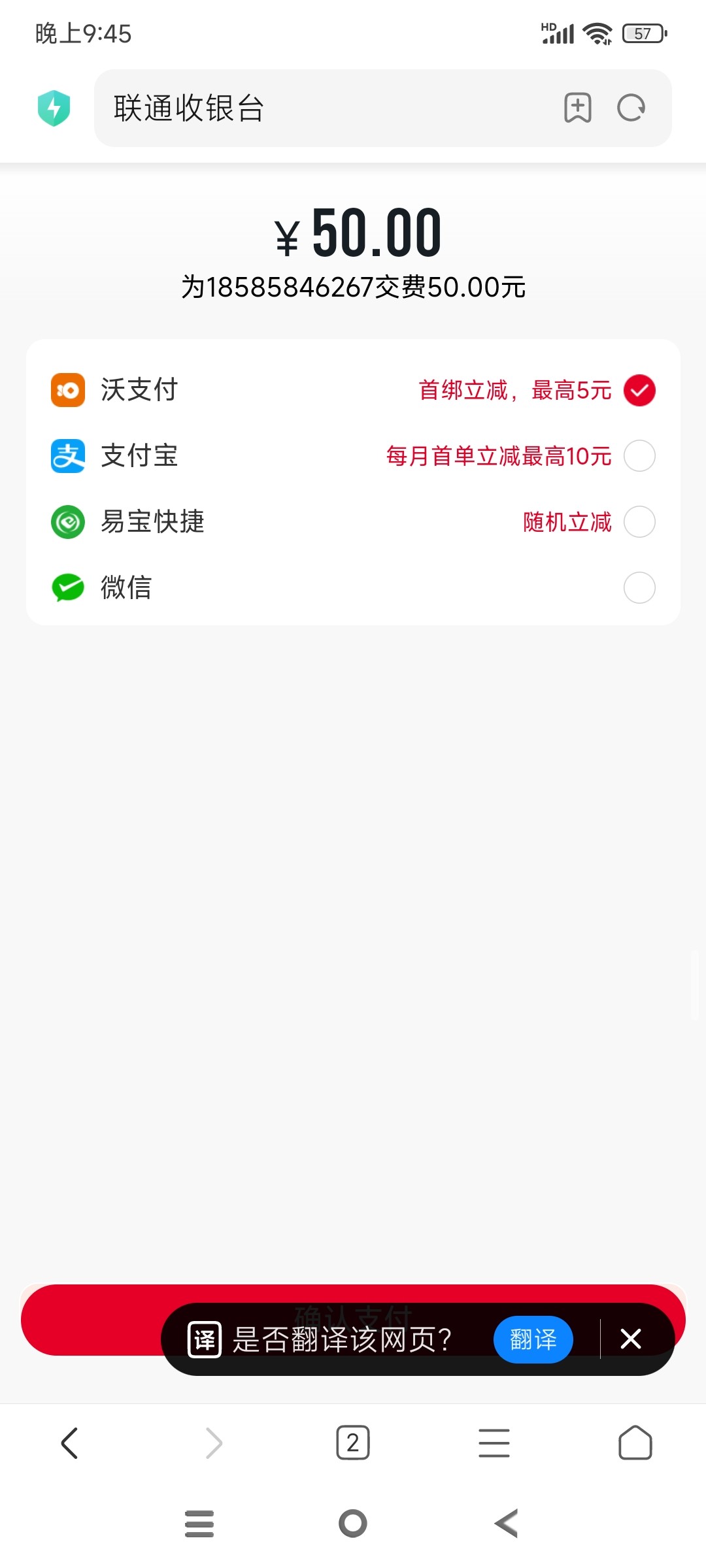Choose 支付宝 payment option
The height and width of the screenshot is (1568, 706).
[x=639, y=456]
